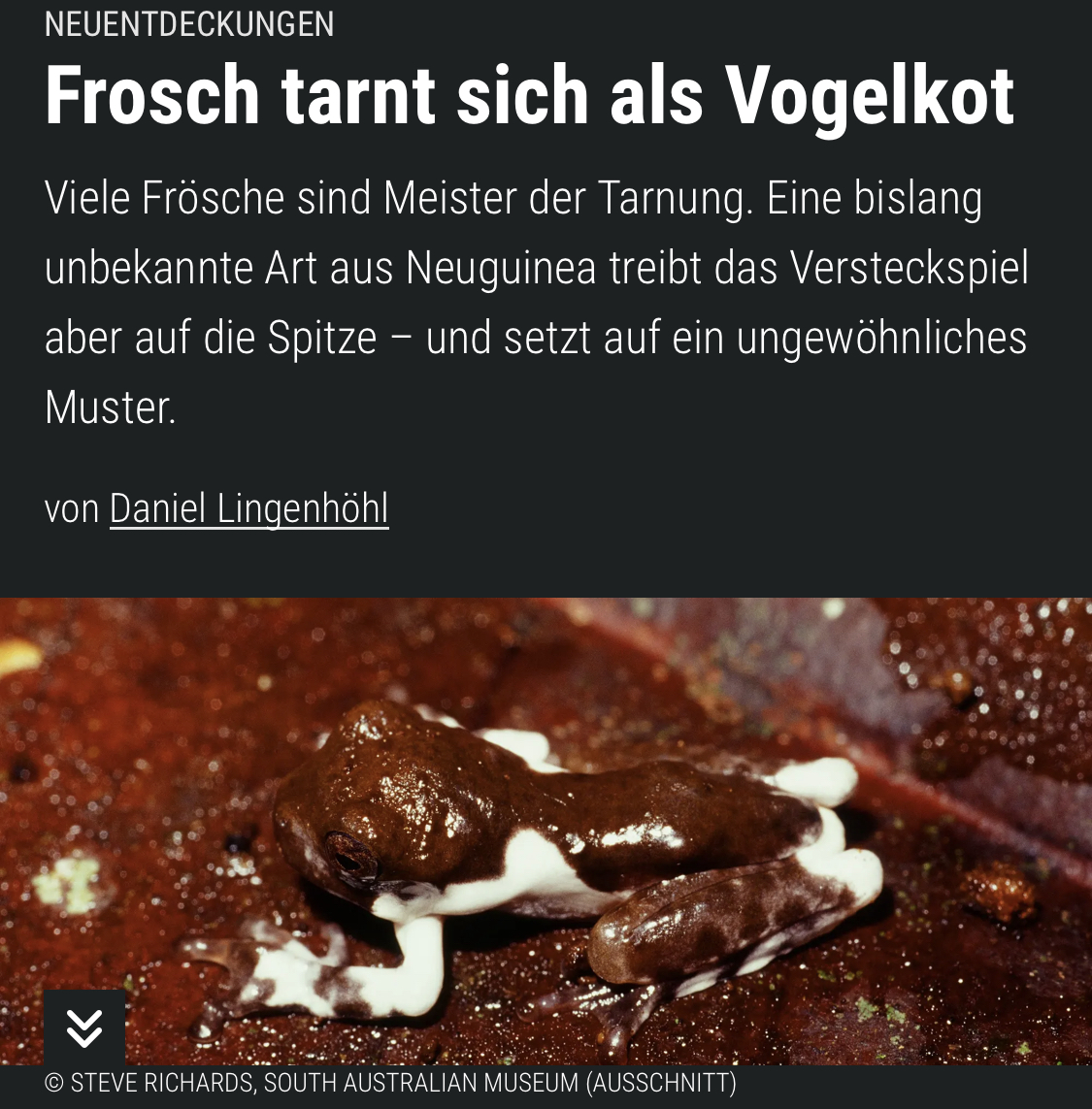The height and width of the screenshot is (1109, 1092).
Task: Open author Daniel Lingenhöhl's profile link
Action: pos(248,509)
